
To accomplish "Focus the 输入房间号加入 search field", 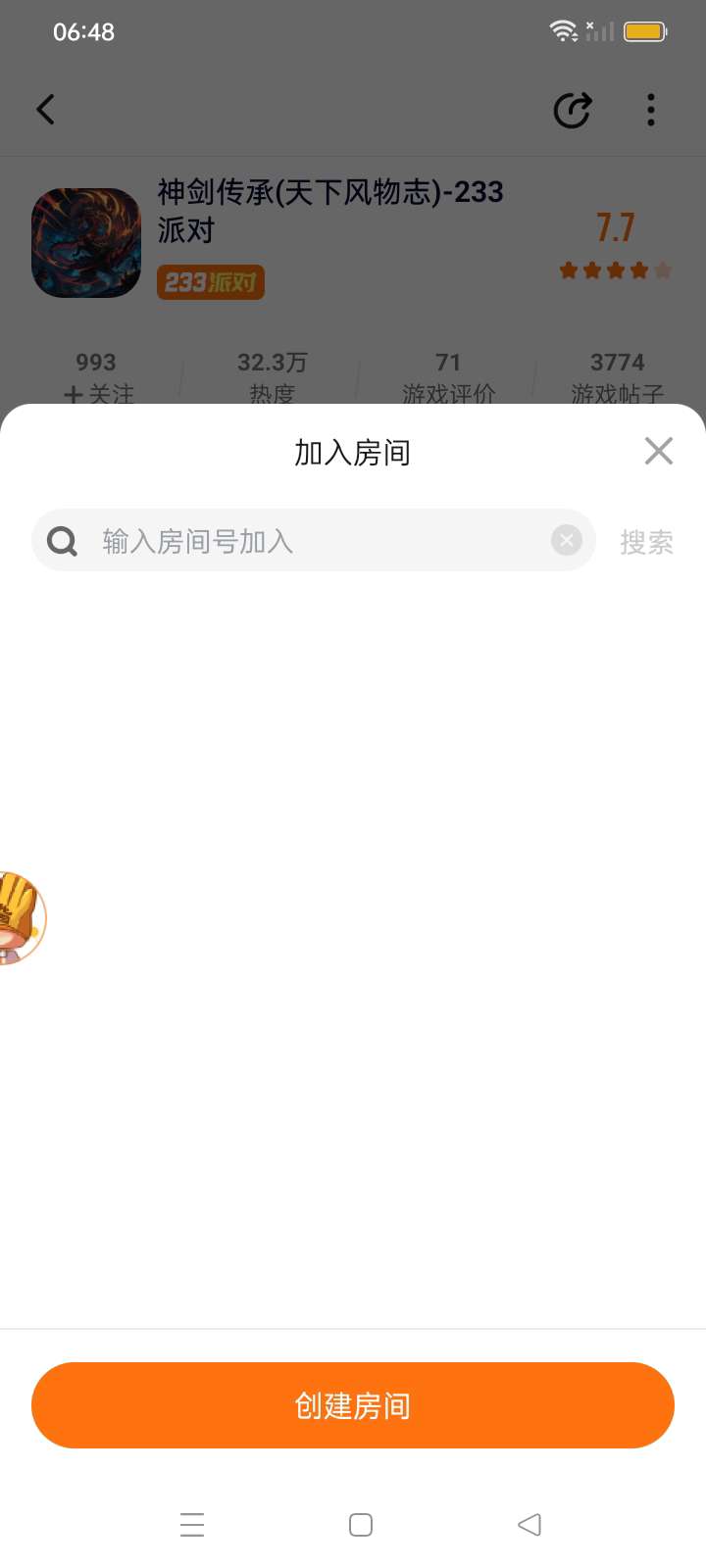I will (314, 541).
